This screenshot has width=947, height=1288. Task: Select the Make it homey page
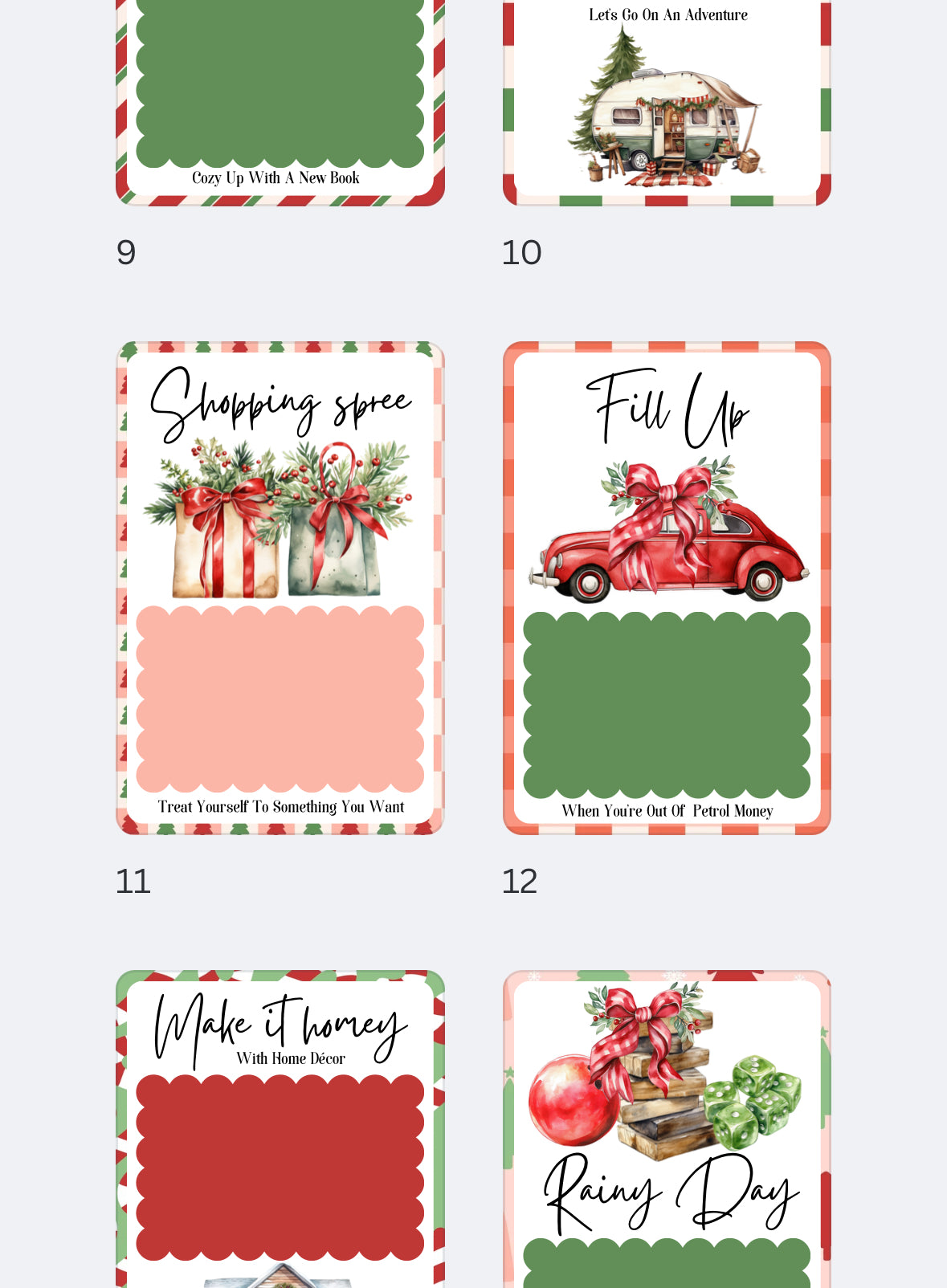(x=280, y=1128)
